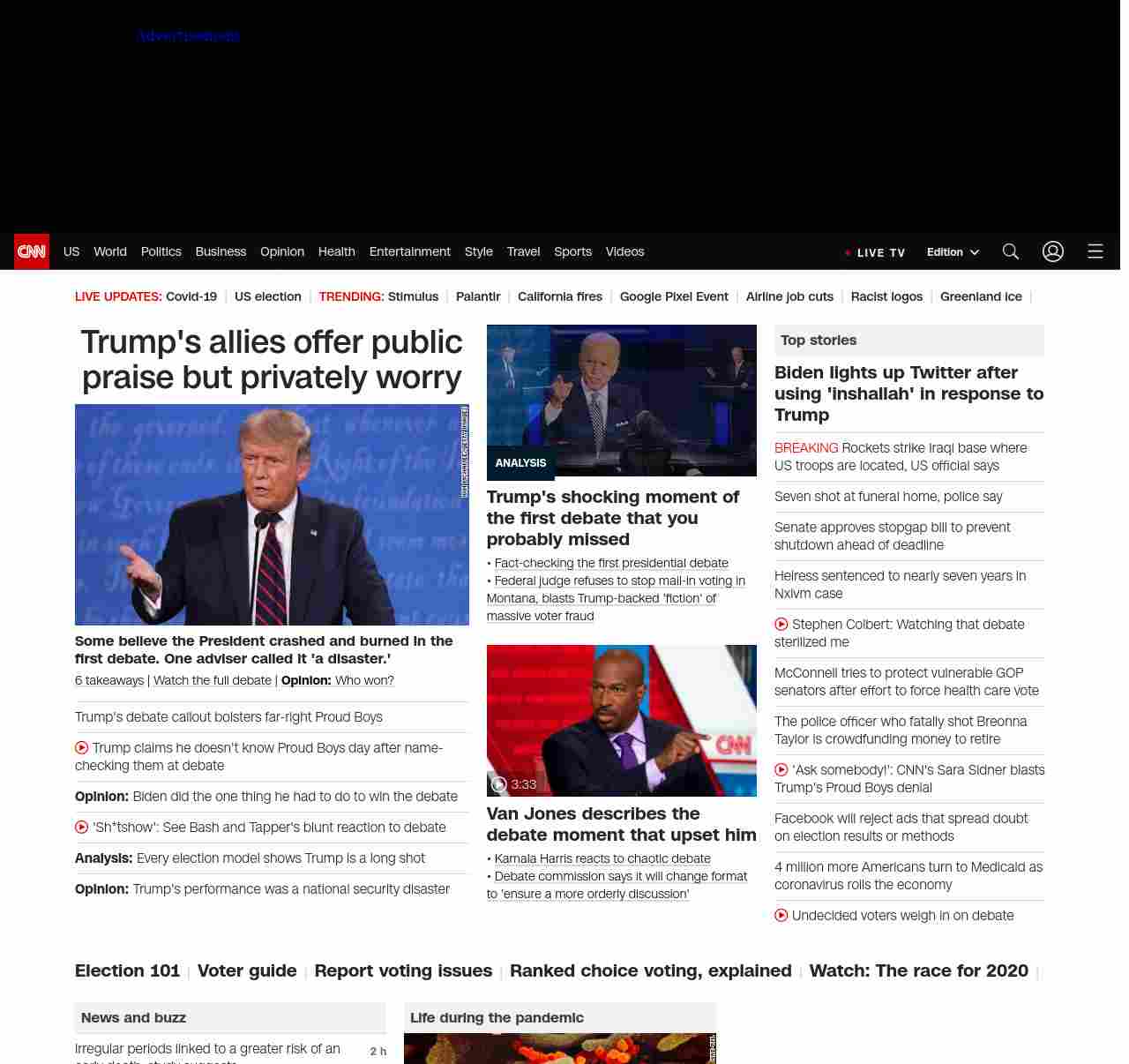
Task: Switch to the Business section
Action: [x=221, y=251]
